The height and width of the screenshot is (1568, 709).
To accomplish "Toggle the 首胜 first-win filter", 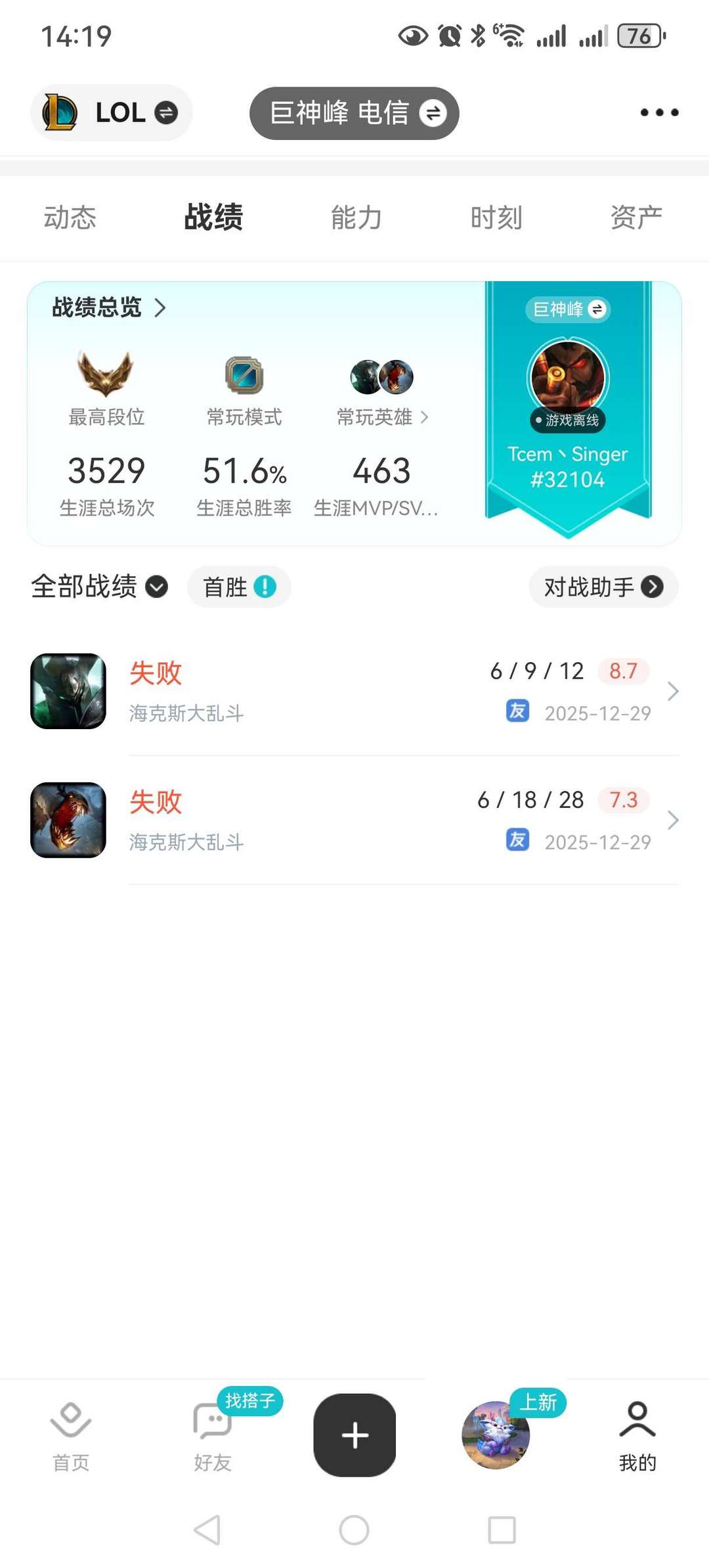I will (238, 587).
